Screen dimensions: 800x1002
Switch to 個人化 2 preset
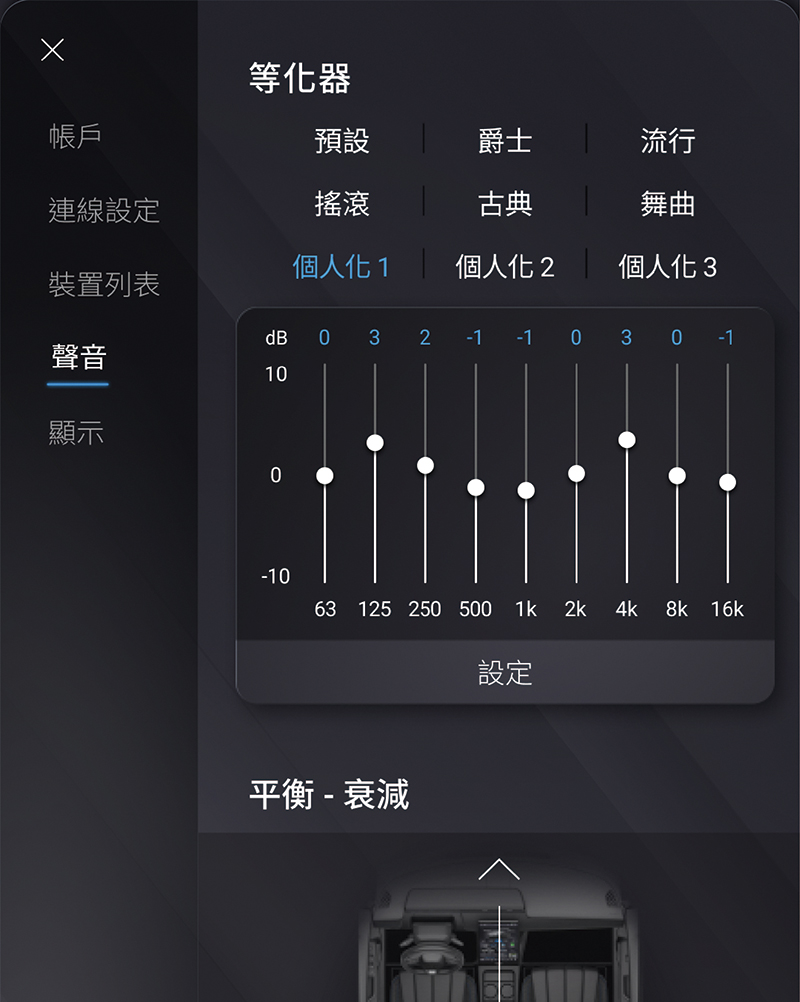click(505, 267)
